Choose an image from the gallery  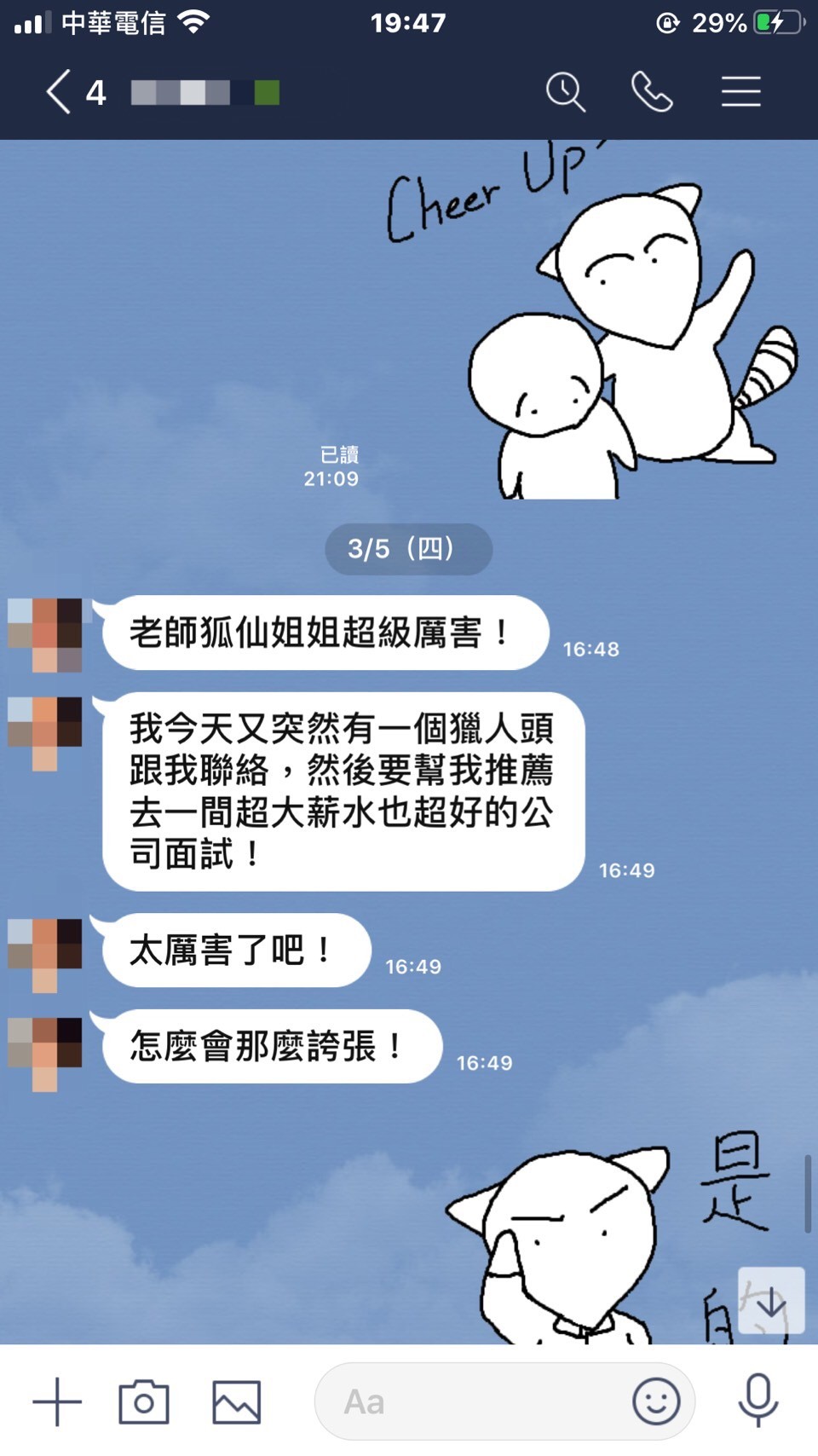[x=236, y=1401]
